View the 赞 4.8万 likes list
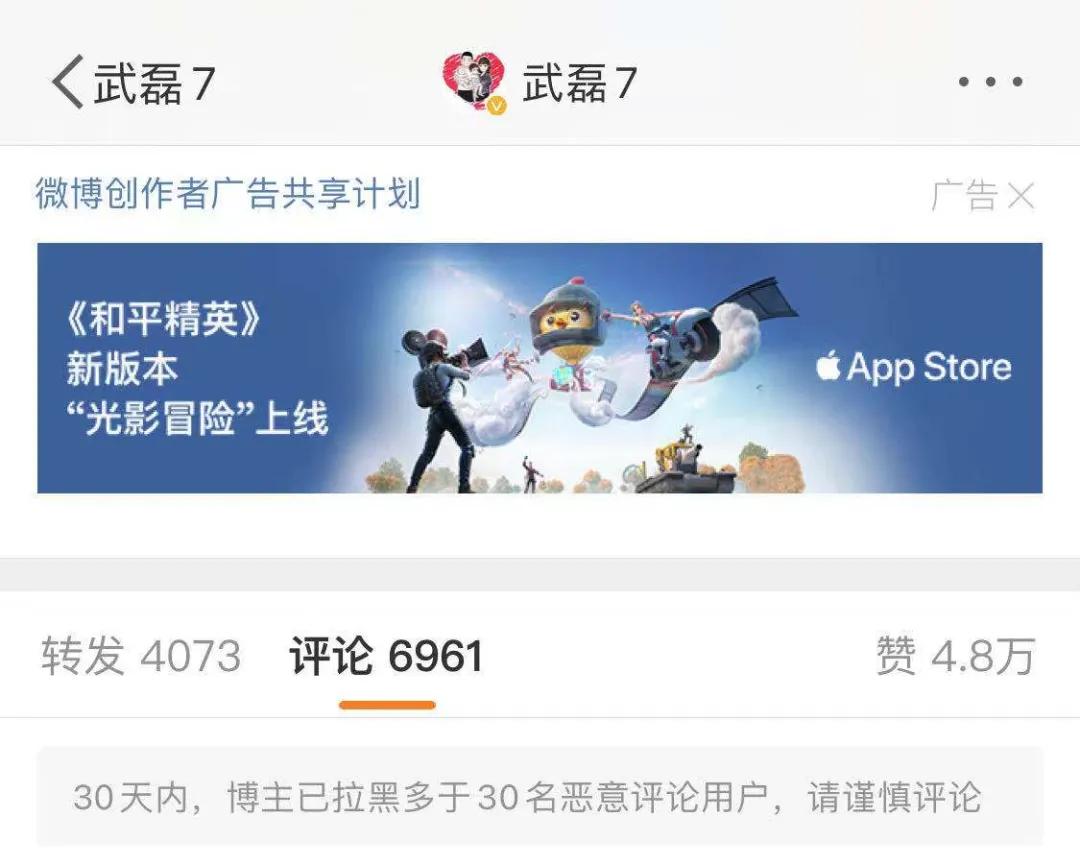1080x865 pixels. [955, 657]
